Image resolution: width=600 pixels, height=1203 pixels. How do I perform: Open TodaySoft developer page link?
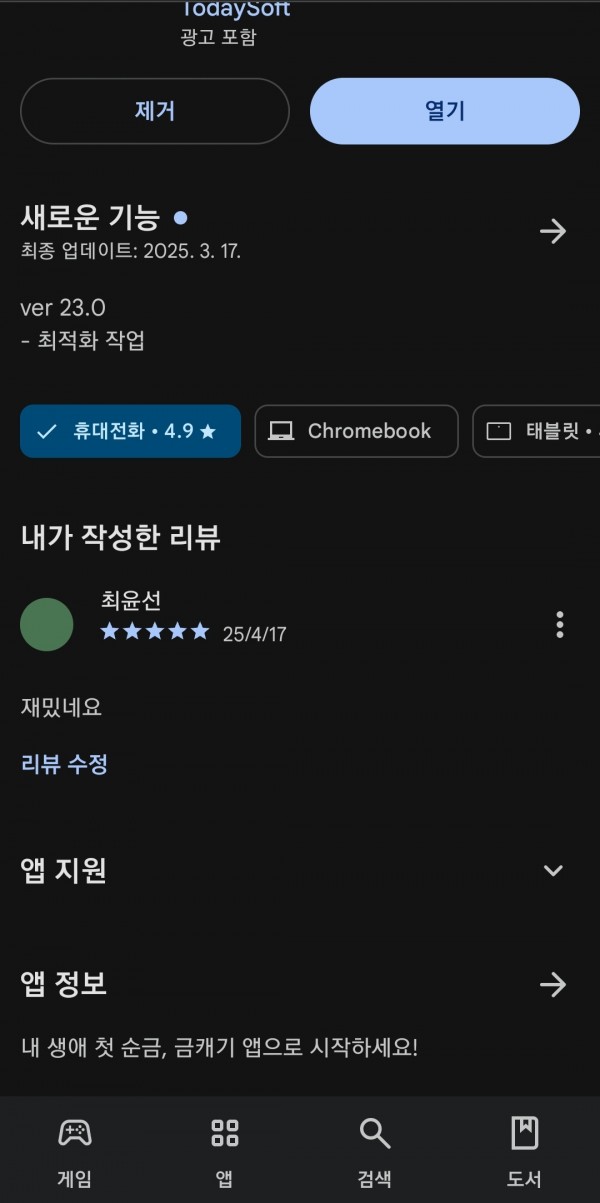coord(234,9)
